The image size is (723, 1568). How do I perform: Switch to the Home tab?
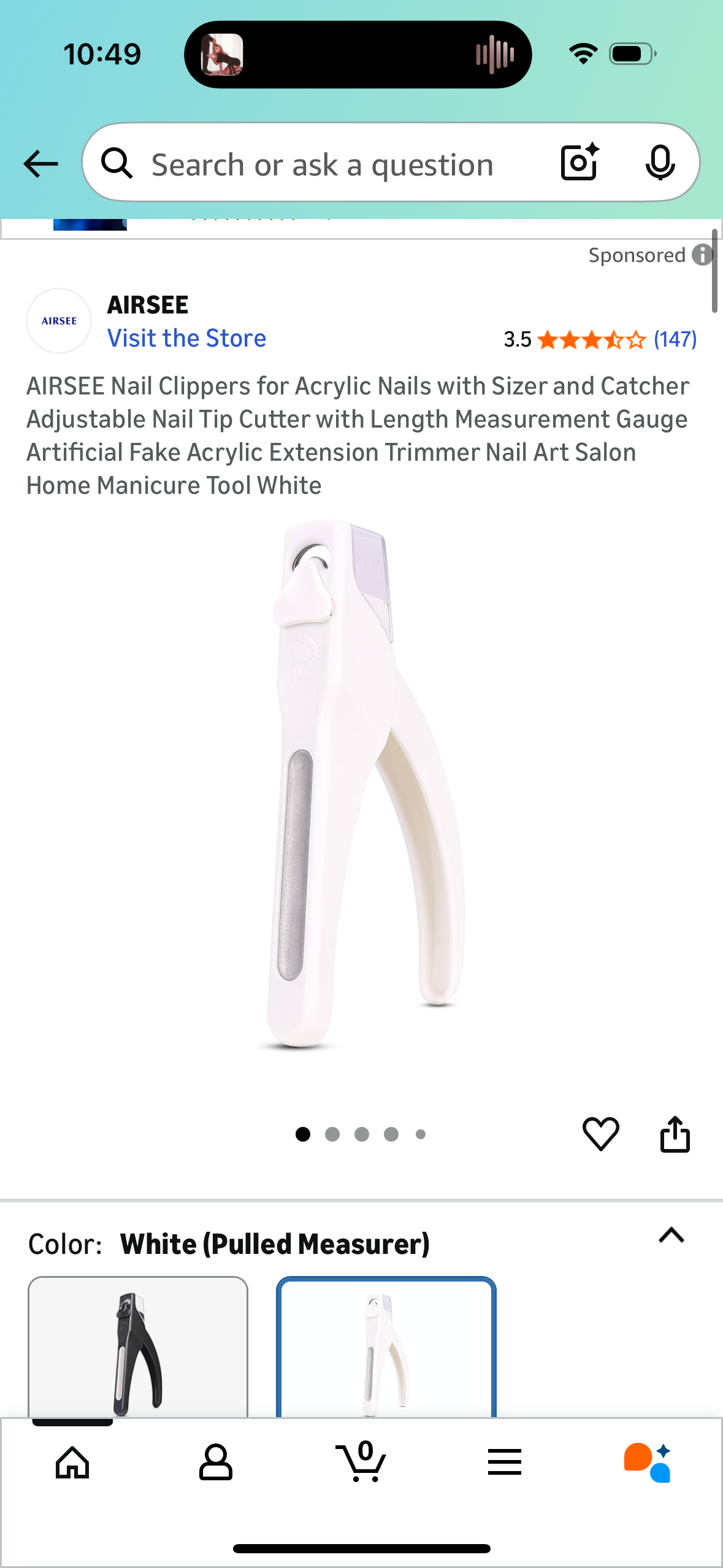72,1462
